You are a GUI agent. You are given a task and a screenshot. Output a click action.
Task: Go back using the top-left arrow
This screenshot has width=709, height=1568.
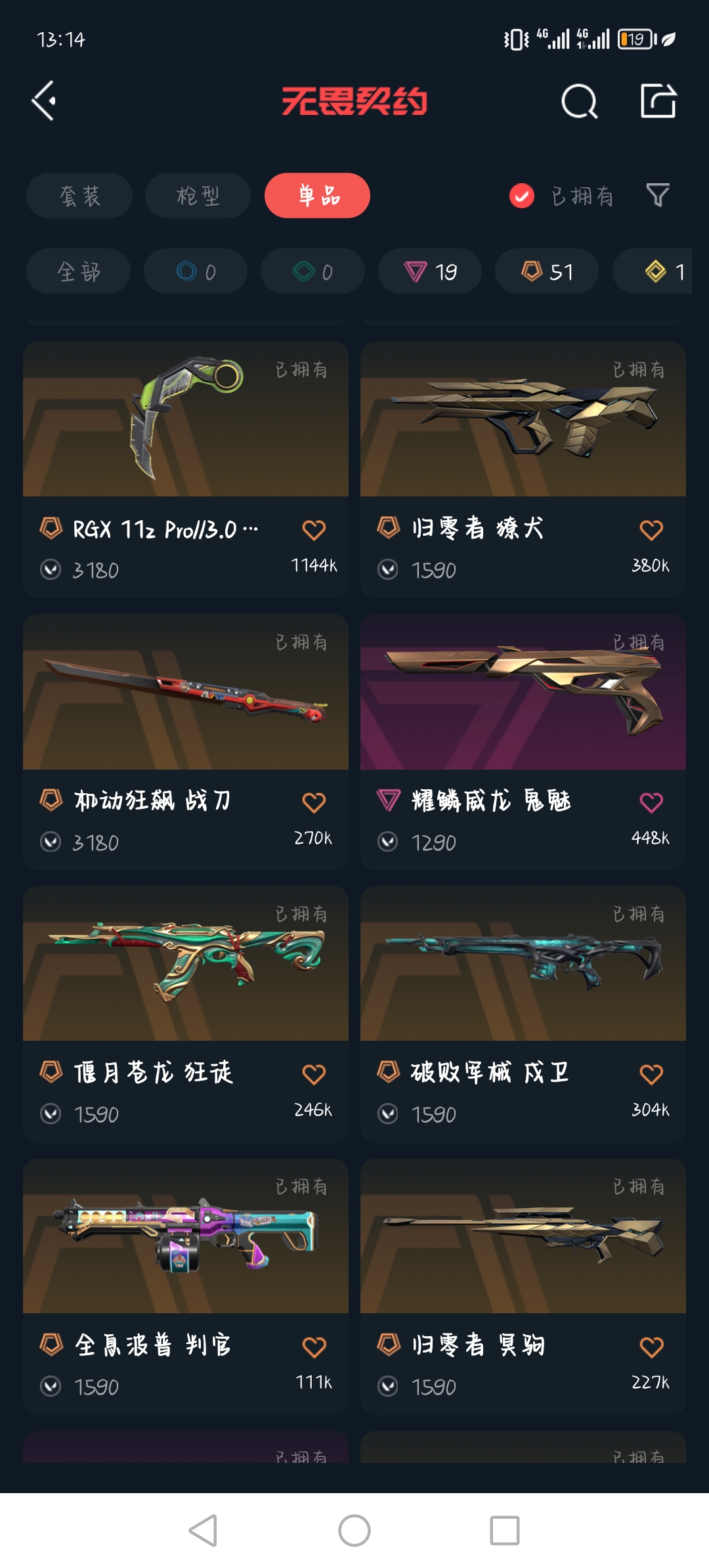tap(44, 101)
